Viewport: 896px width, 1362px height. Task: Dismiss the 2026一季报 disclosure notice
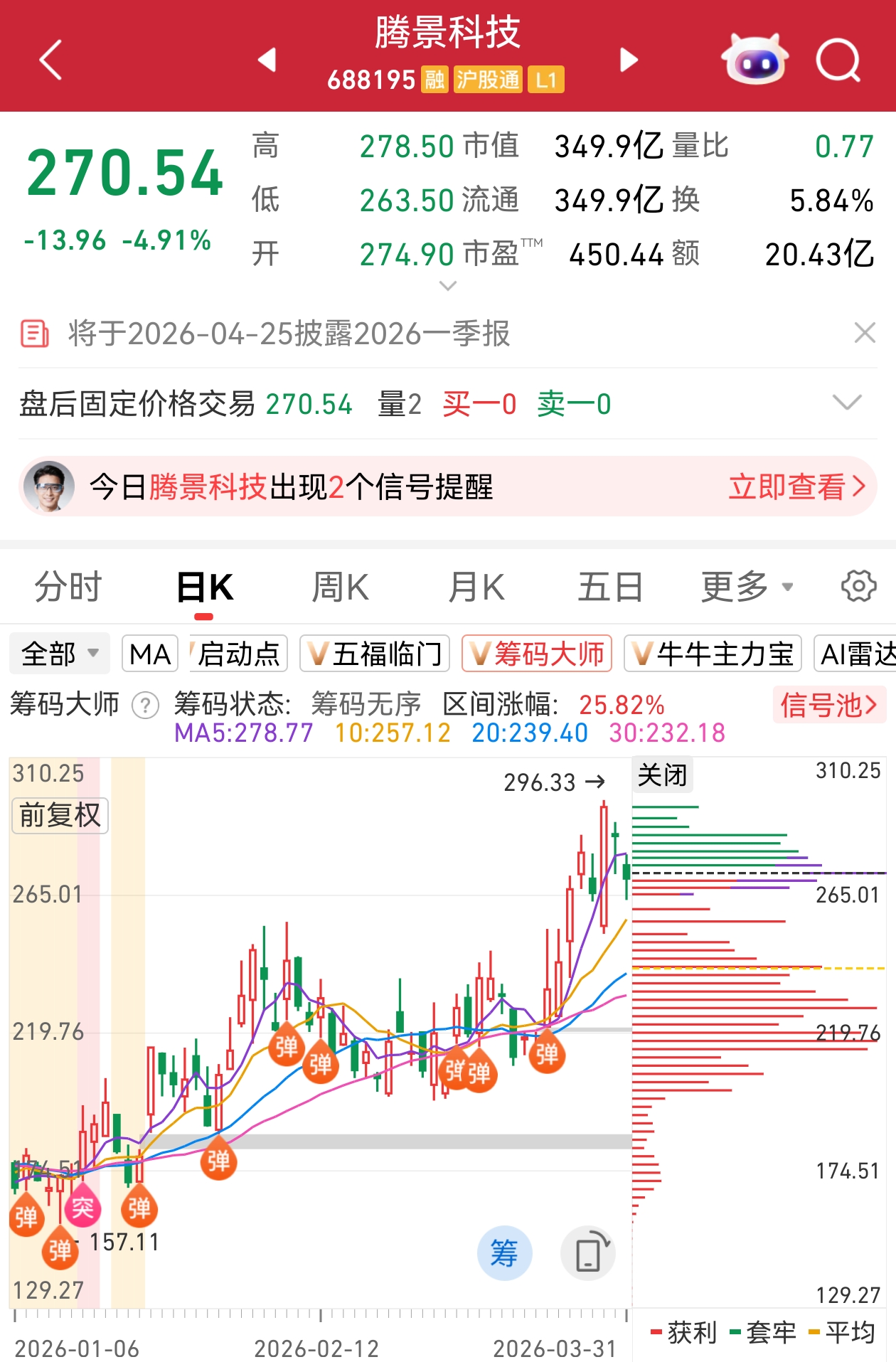tap(864, 332)
